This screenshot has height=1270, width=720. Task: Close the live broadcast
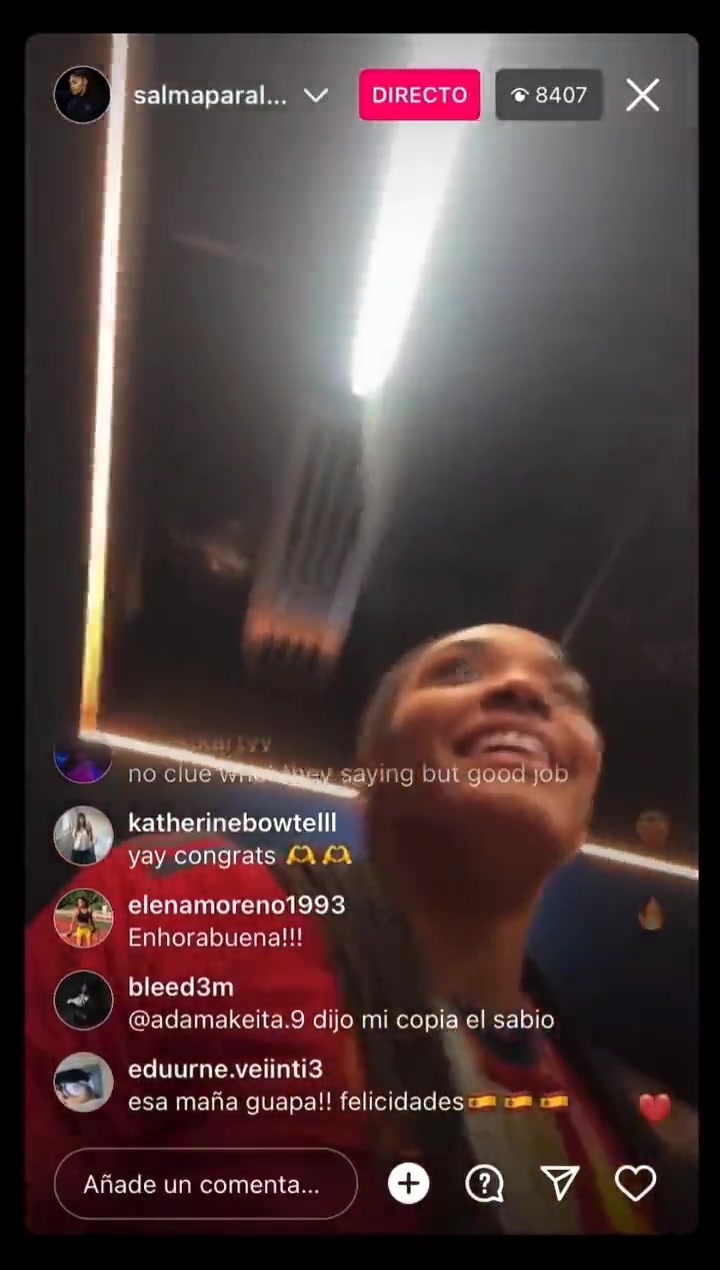[642, 95]
